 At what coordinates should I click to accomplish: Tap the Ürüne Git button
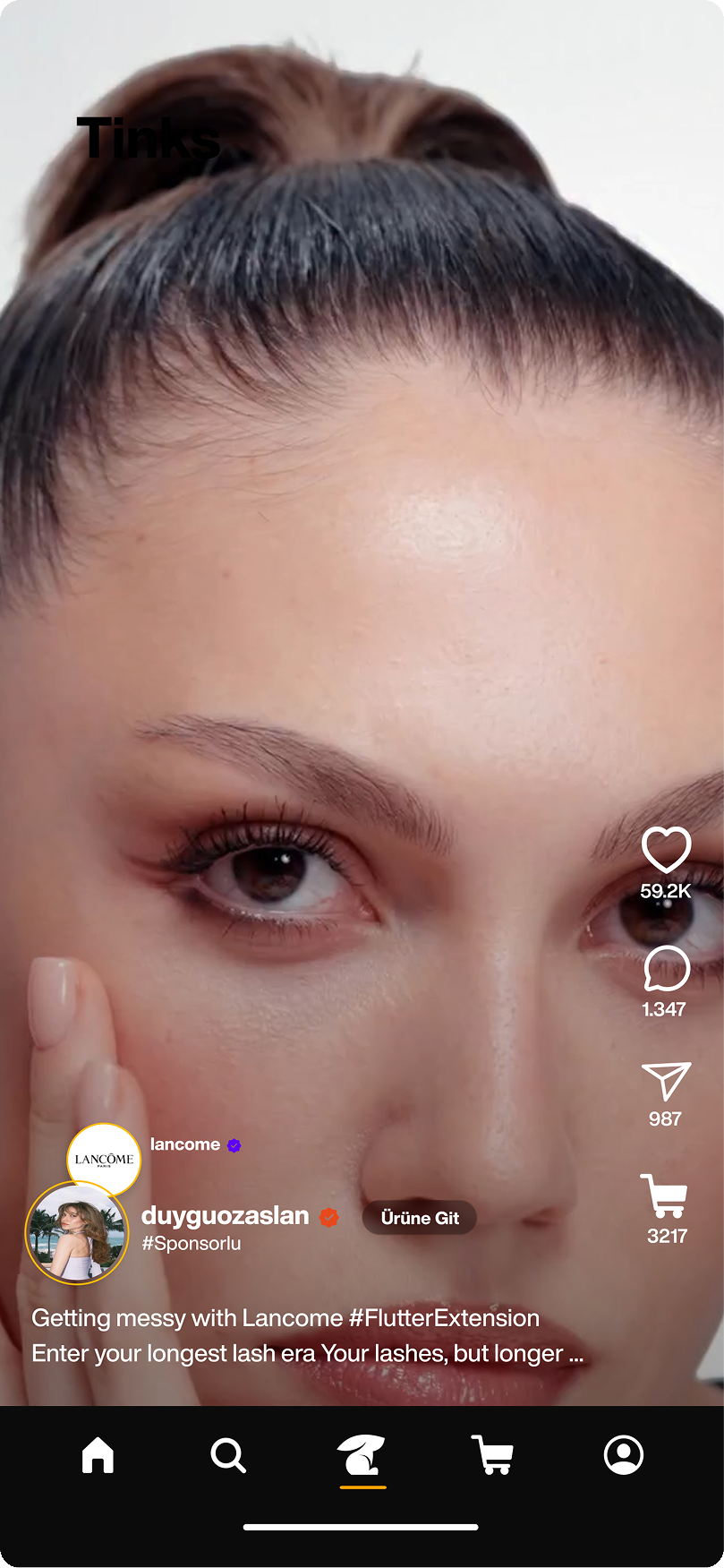click(x=419, y=1218)
